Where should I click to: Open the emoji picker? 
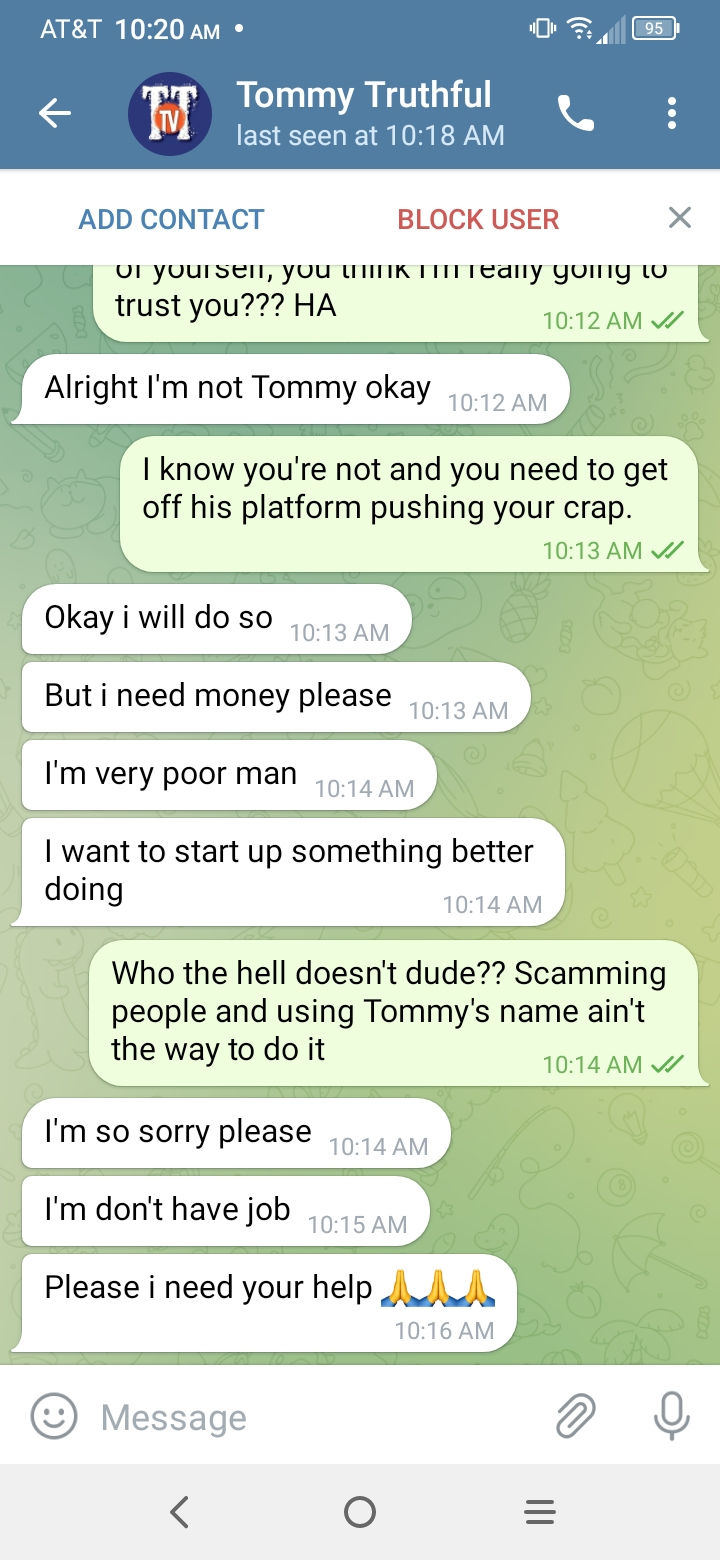tap(54, 1416)
